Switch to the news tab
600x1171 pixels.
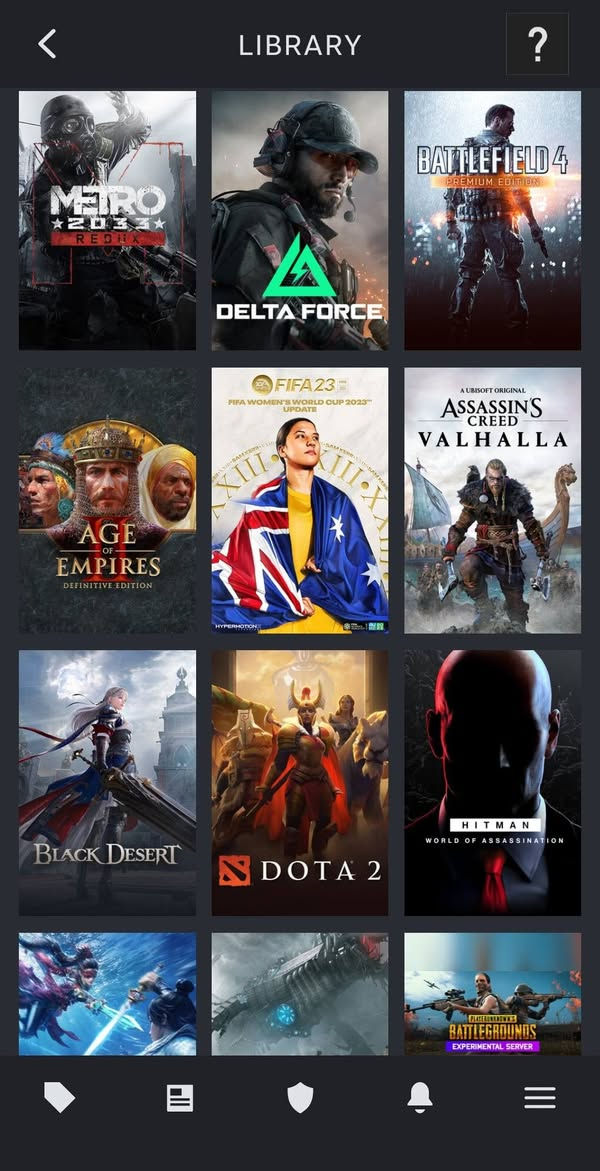(180, 1098)
